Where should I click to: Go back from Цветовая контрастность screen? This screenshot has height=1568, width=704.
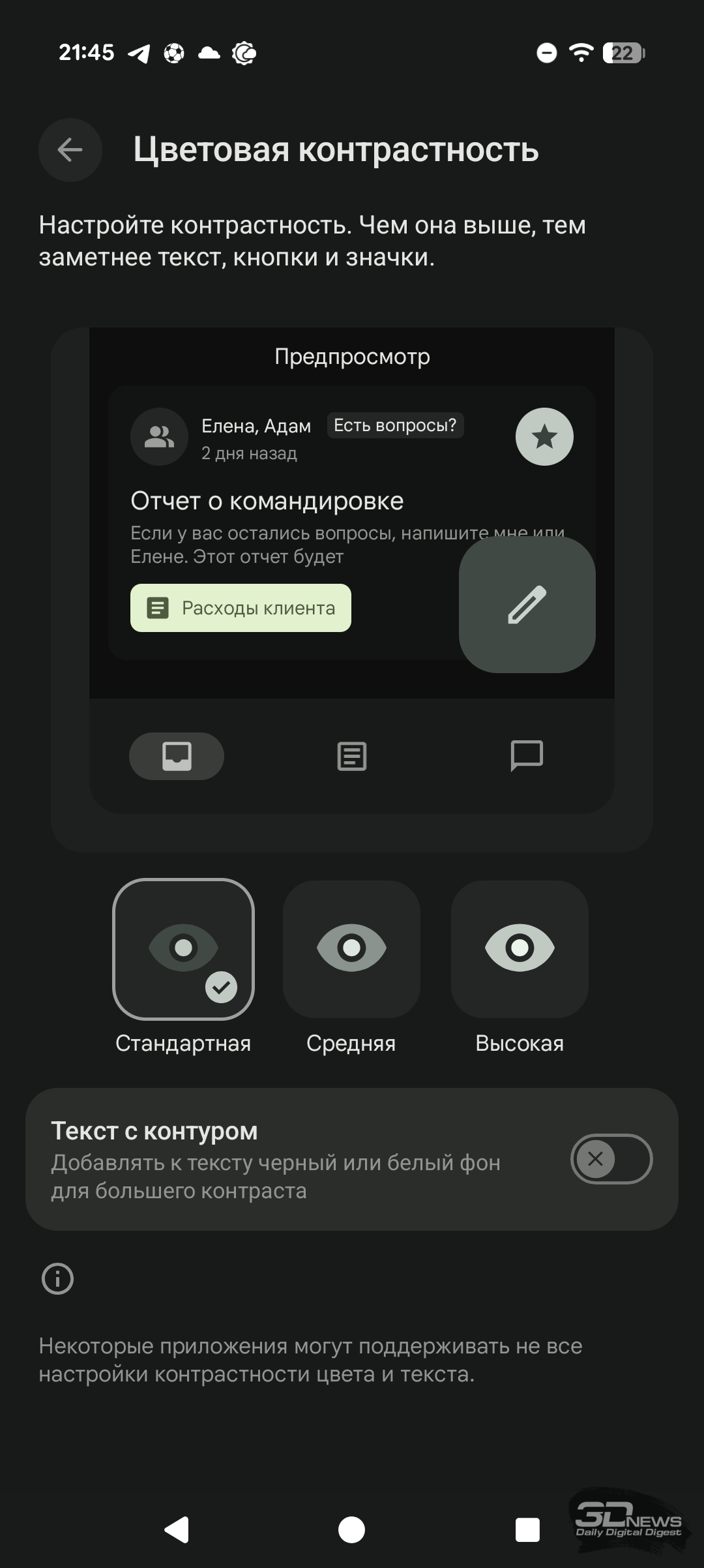coord(70,150)
